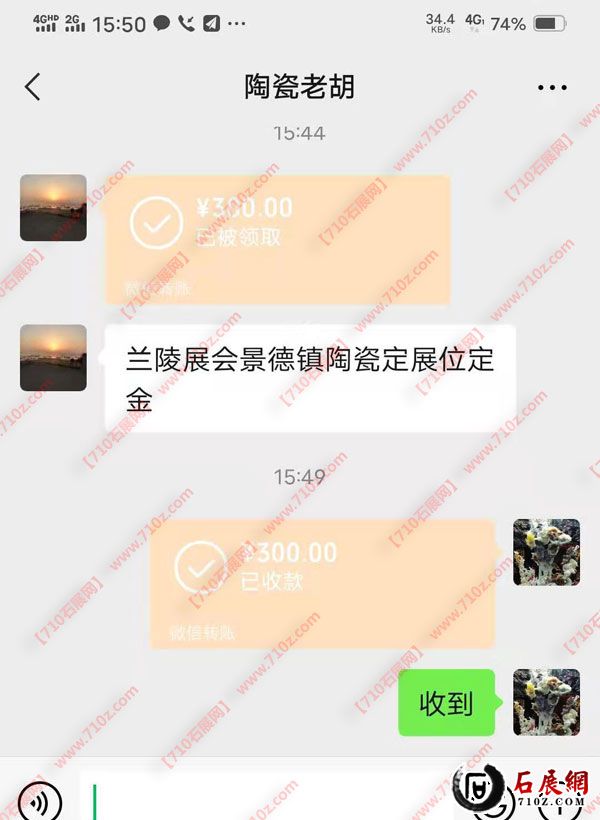Open the chat overflow menu
Viewport: 600px width, 820px height.
coord(551,88)
